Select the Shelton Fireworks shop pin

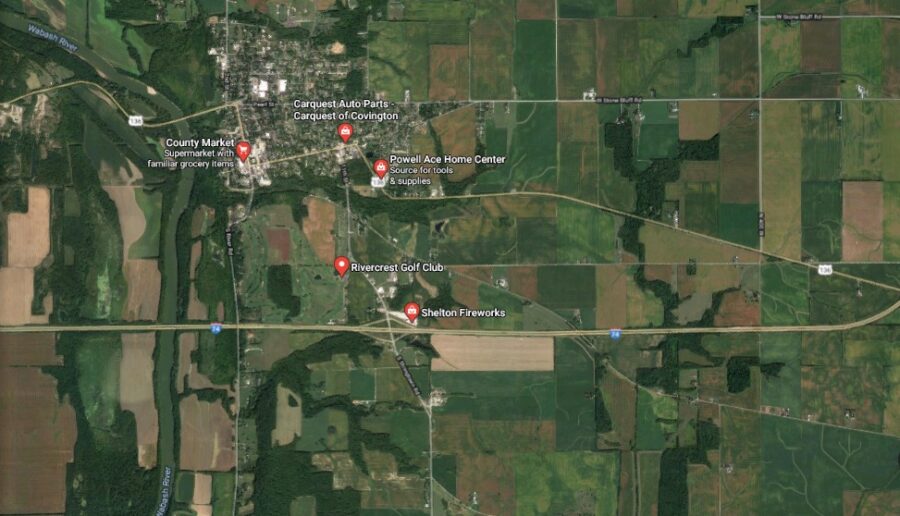[x=411, y=311]
